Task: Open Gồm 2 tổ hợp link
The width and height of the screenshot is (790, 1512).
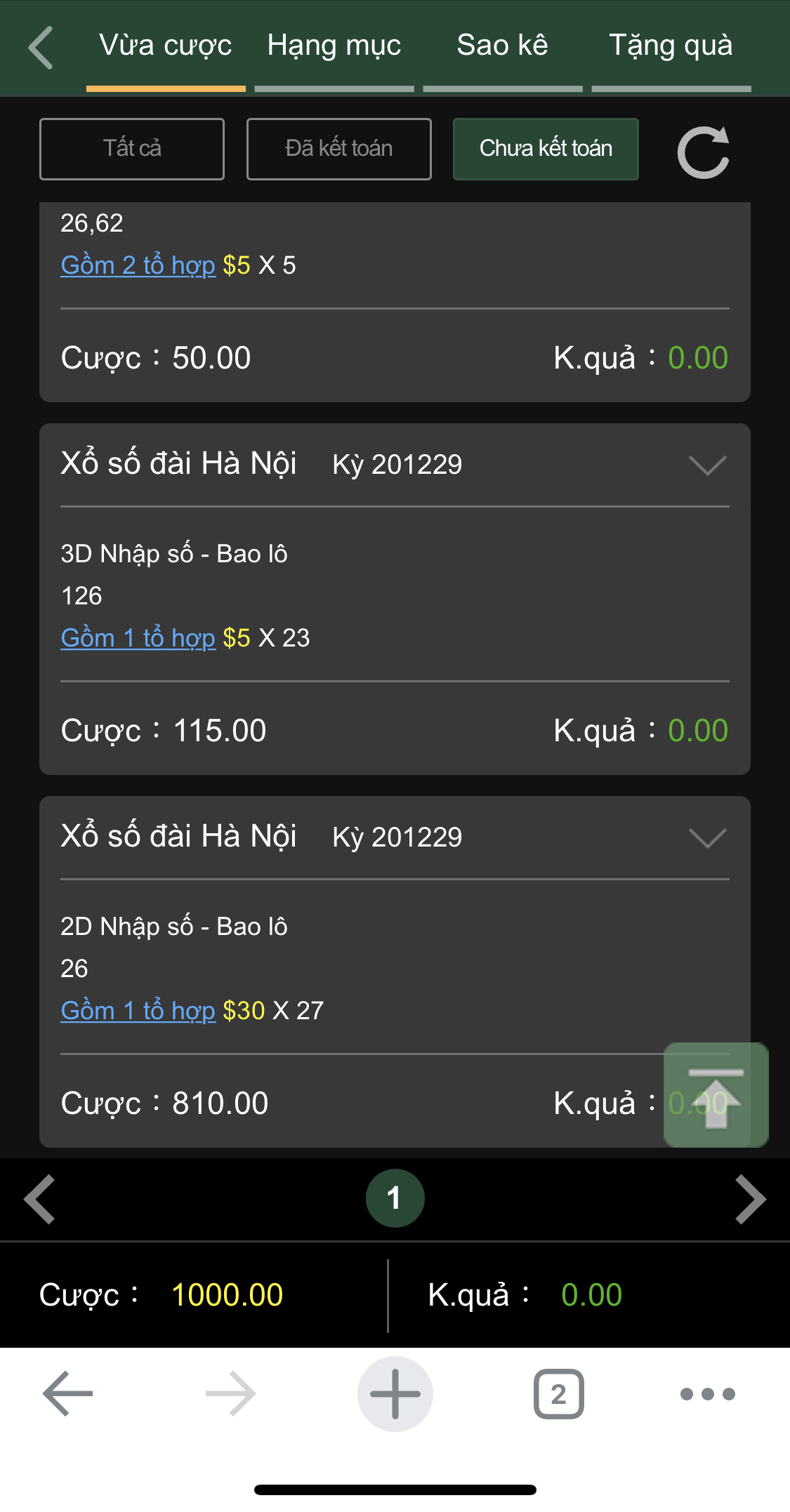Action: click(x=138, y=265)
